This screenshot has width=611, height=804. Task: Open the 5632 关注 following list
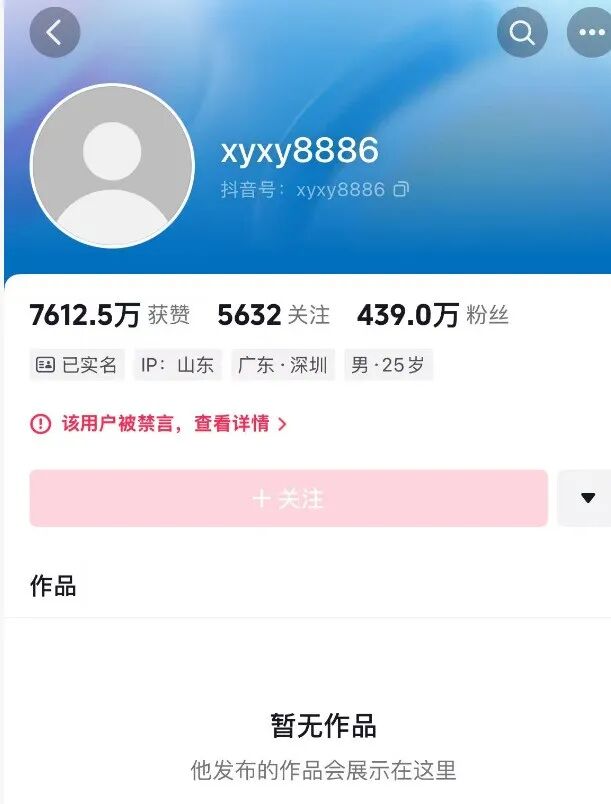pos(273,315)
